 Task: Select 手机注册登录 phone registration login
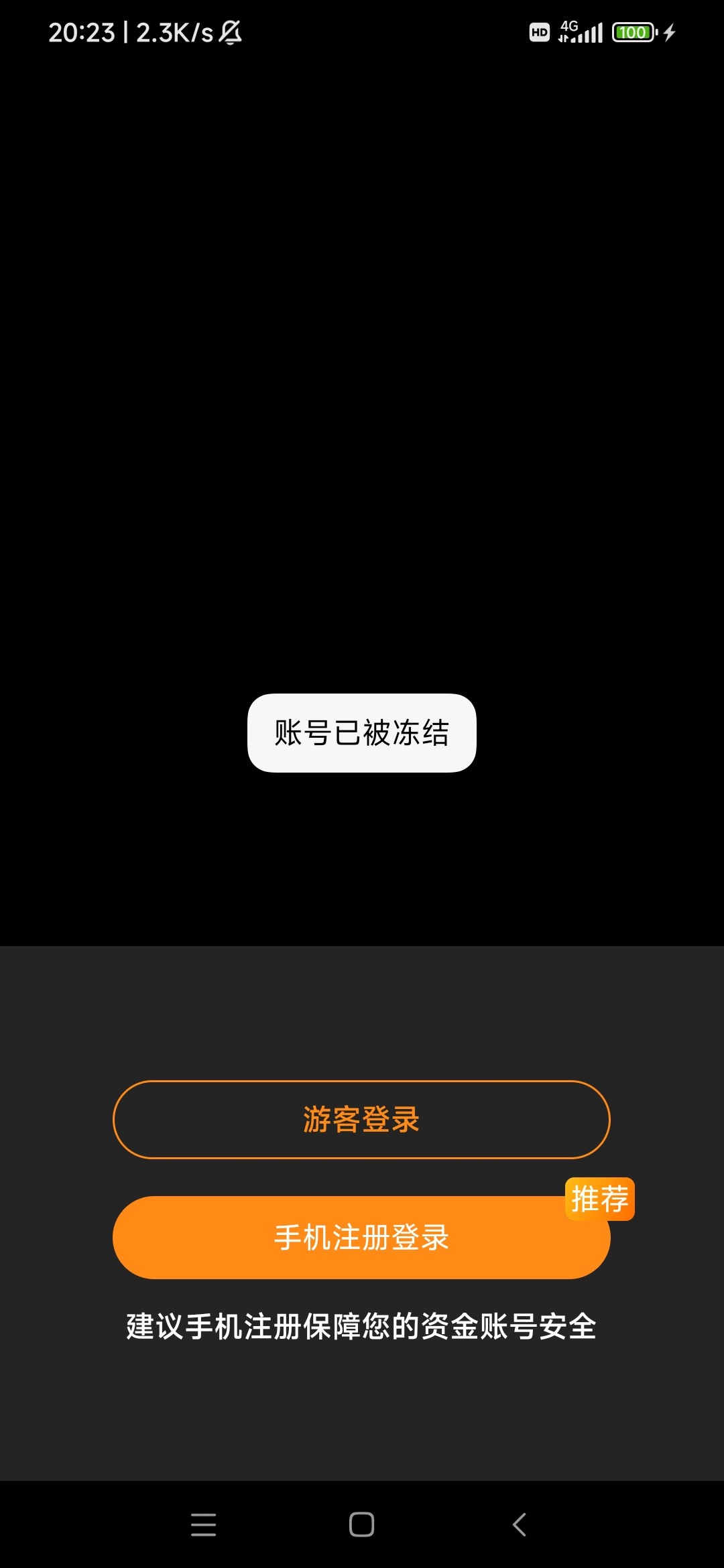point(361,1237)
